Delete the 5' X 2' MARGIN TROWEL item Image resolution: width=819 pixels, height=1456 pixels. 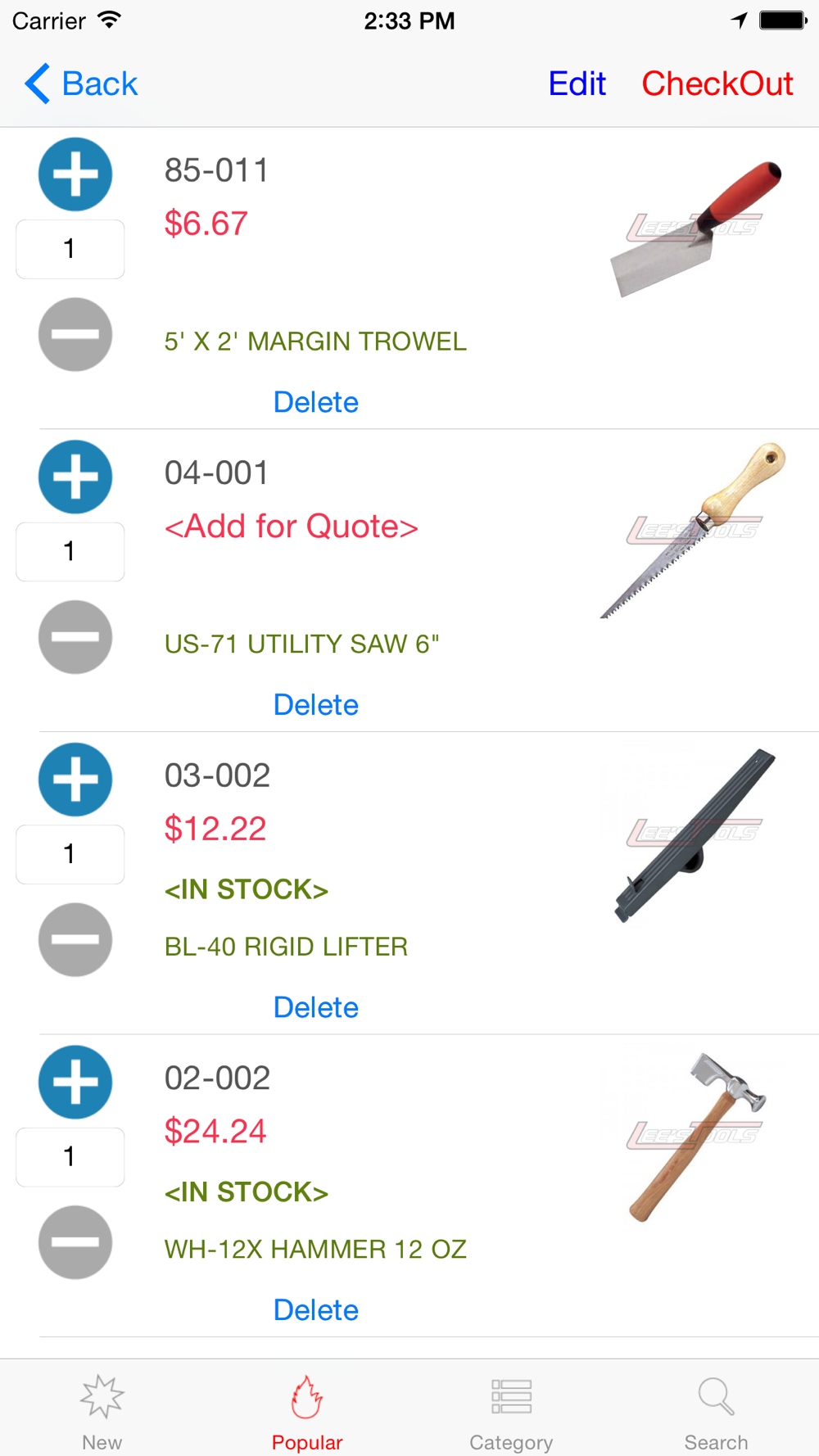(315, 402)
